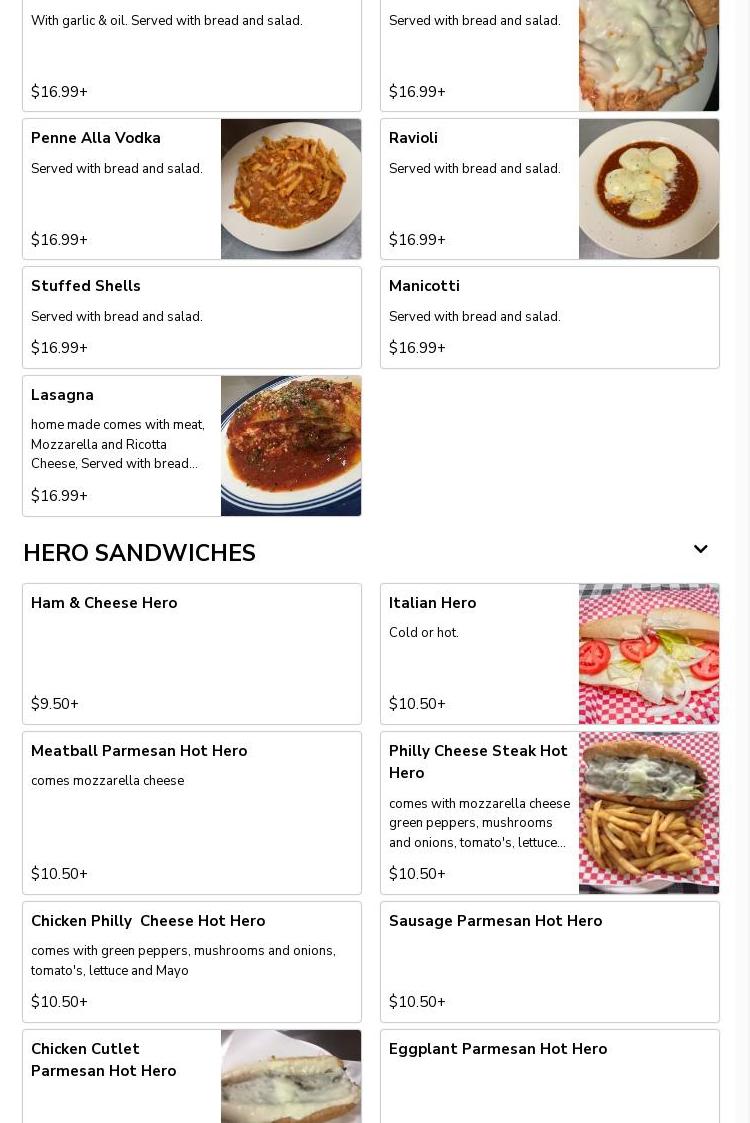Screen dimensions: 750x1123
Task: Choose the Manicotti card
Action: coord(549,318)
